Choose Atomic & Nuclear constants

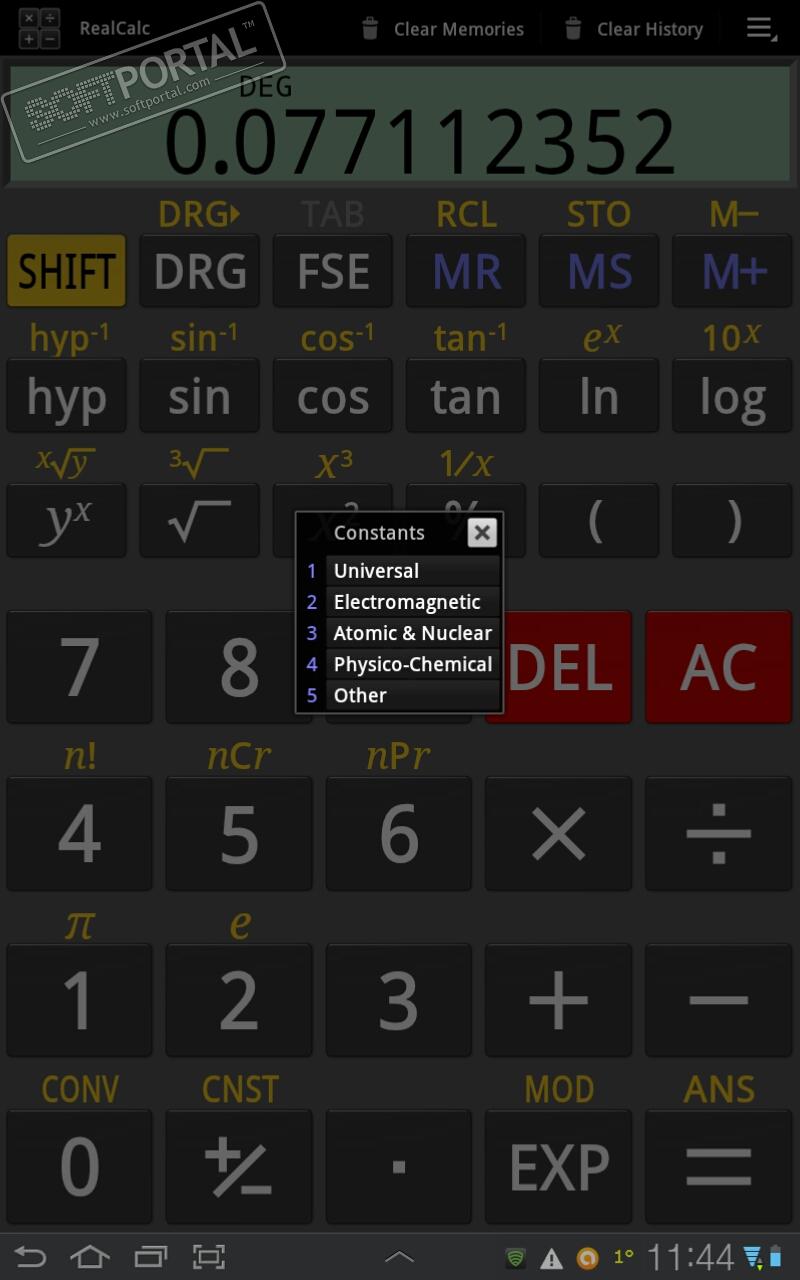pos(412,633)
